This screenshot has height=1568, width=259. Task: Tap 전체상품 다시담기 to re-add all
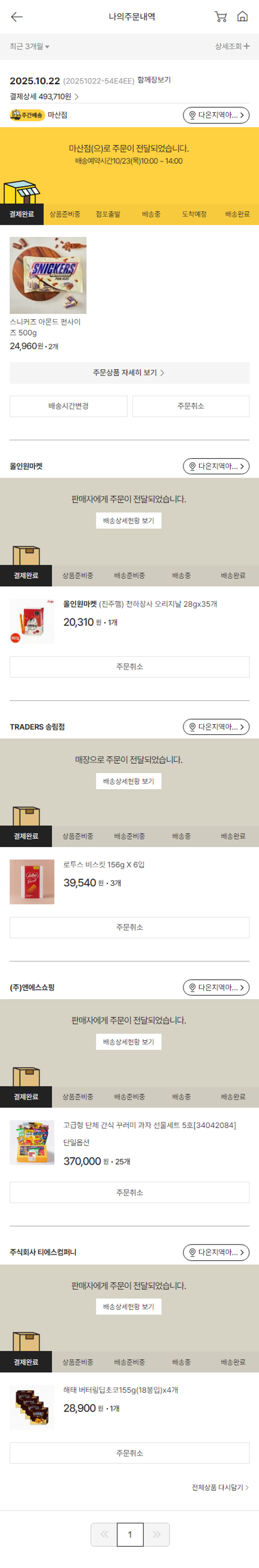220,1487
